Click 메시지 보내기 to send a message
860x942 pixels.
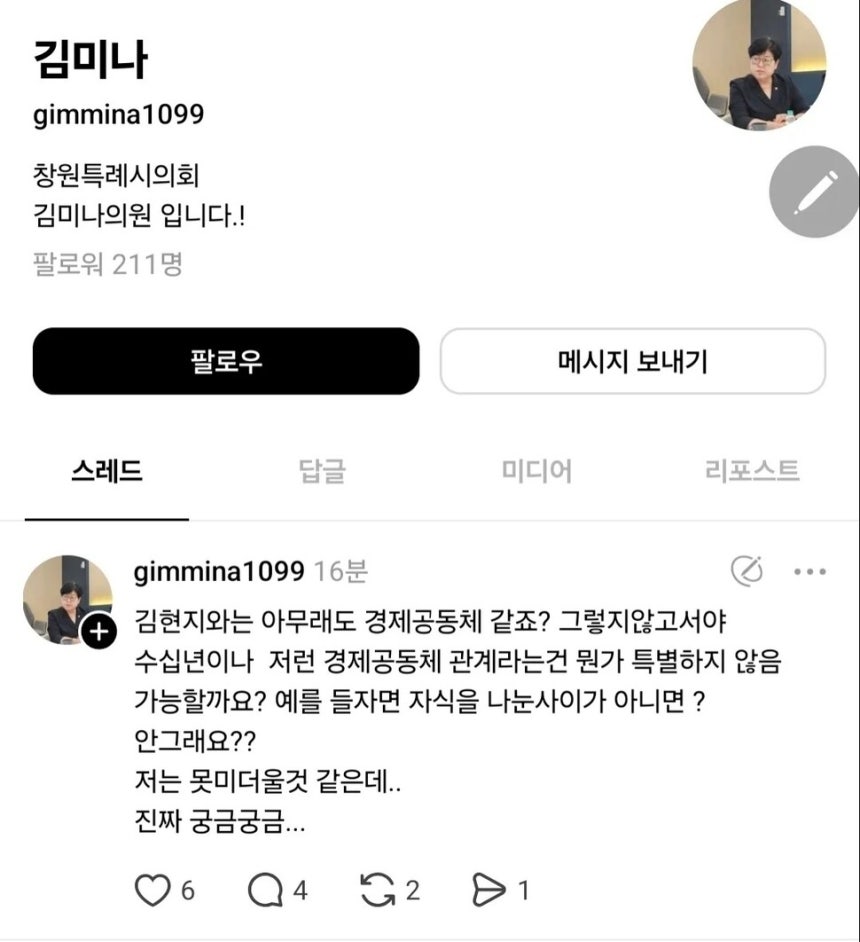point(631,361)
